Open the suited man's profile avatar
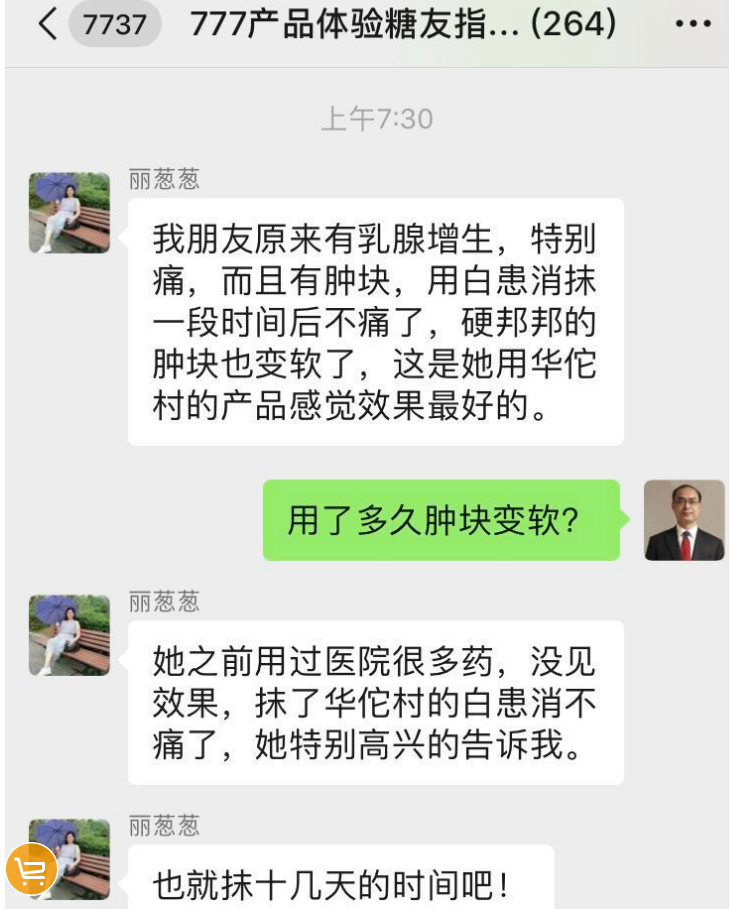 (684, 520)
